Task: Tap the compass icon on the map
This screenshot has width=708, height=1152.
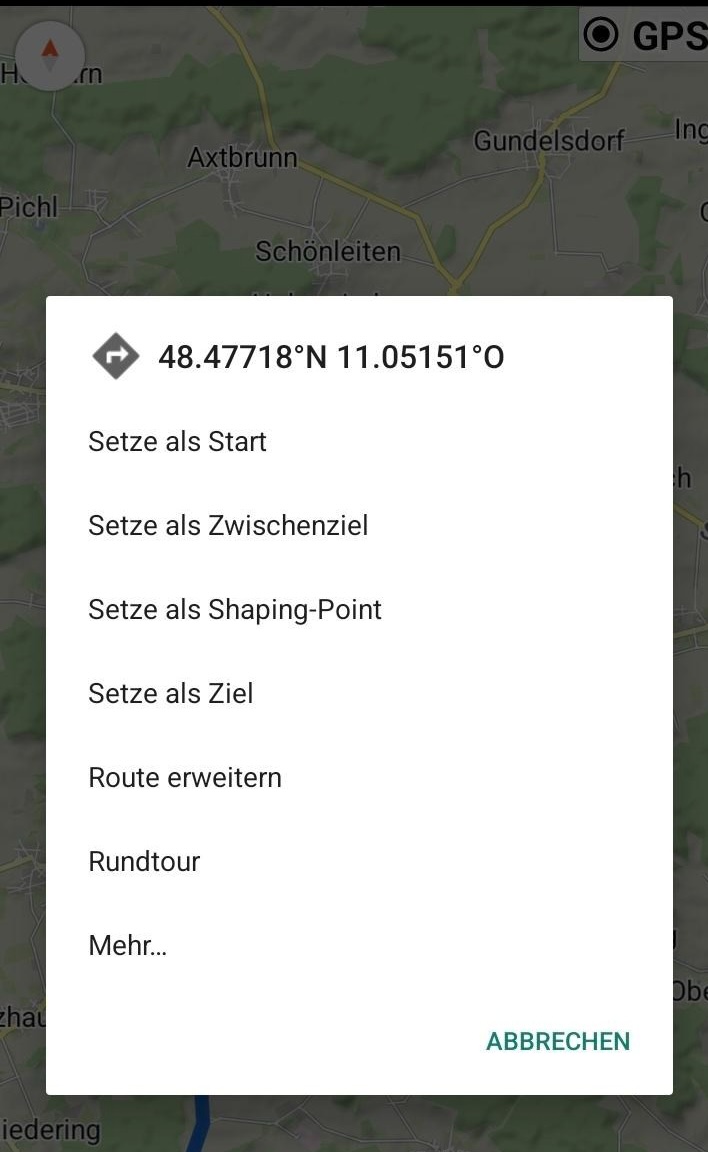Action: [x=50, y=55]
